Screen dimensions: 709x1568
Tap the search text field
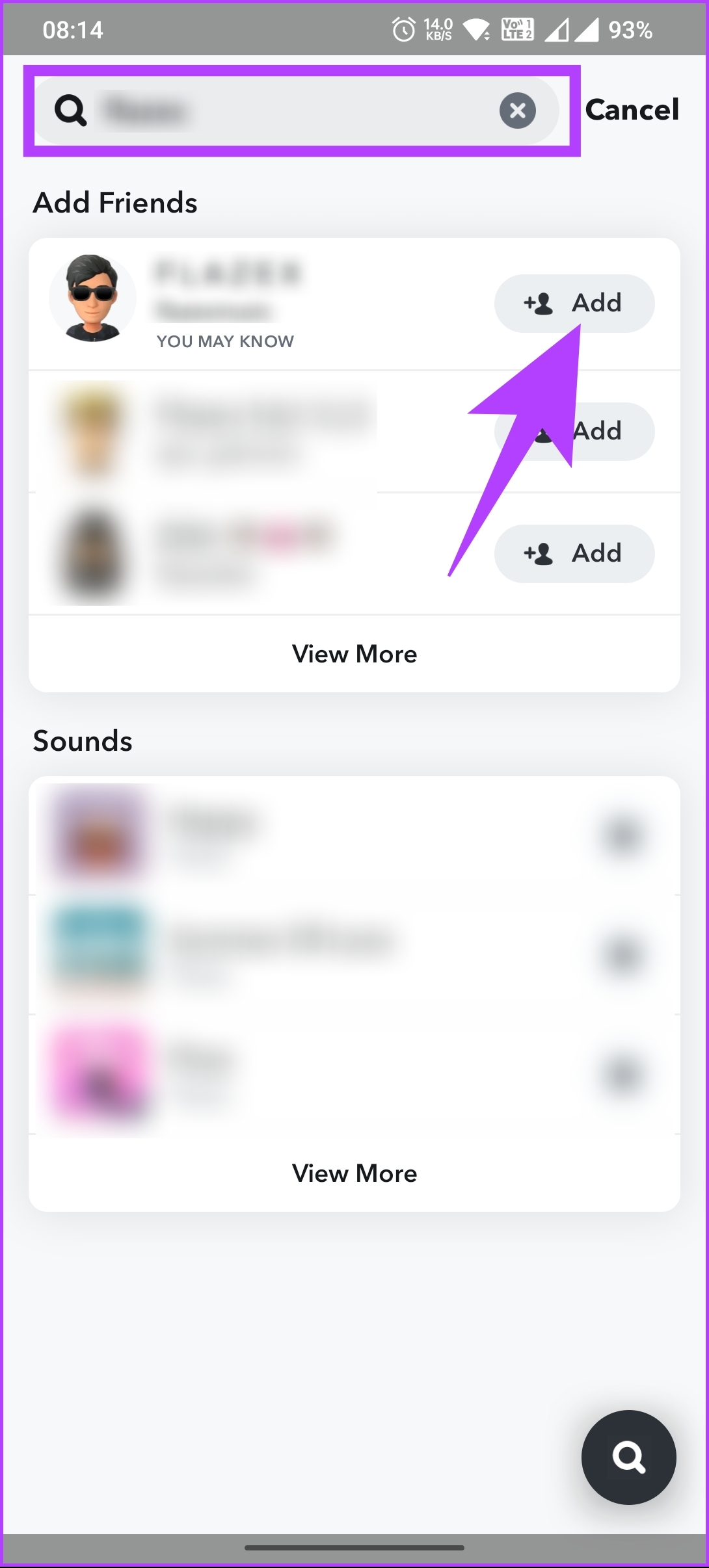tap(293, 111)
